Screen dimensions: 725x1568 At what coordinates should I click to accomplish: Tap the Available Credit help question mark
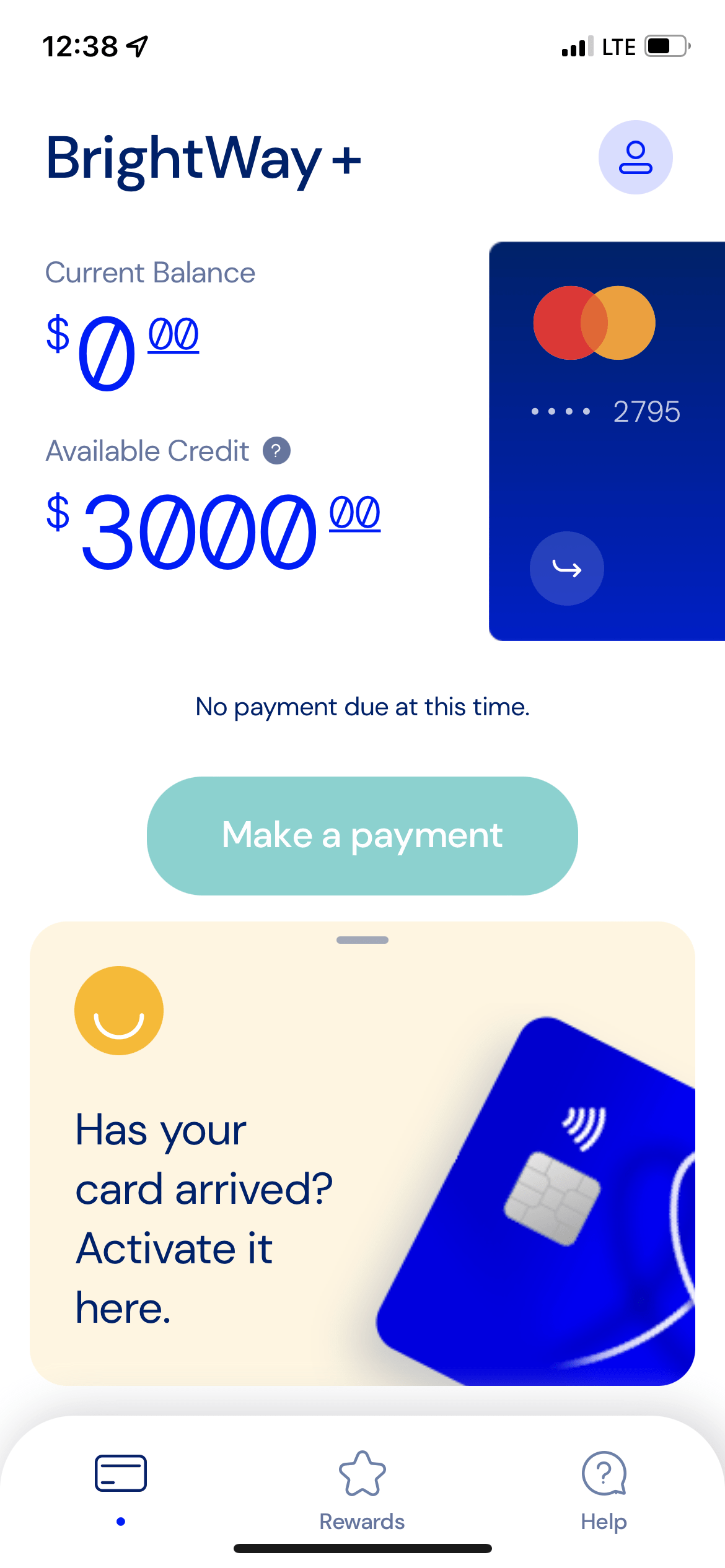[x=276, y=451]
